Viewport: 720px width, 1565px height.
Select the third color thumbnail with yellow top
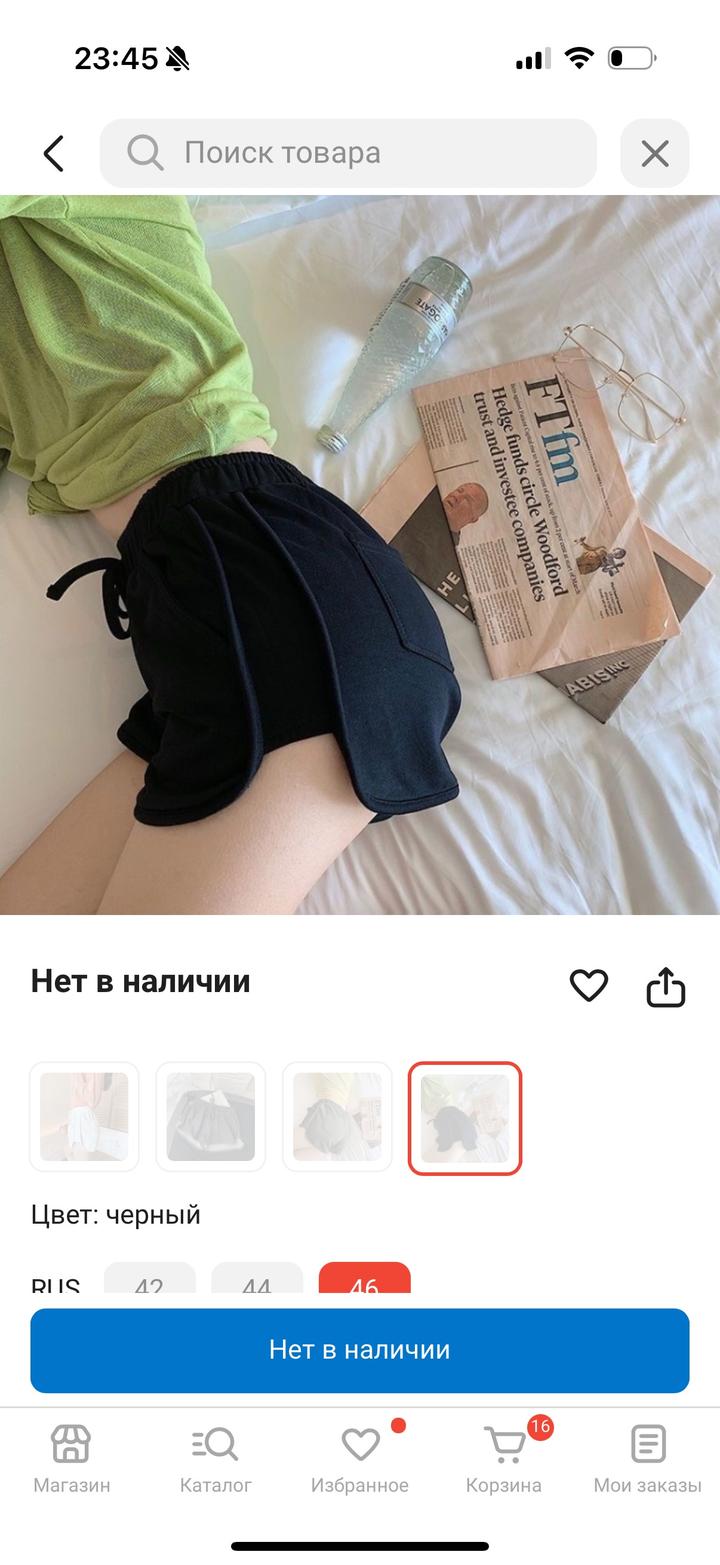pos(337,1117)
